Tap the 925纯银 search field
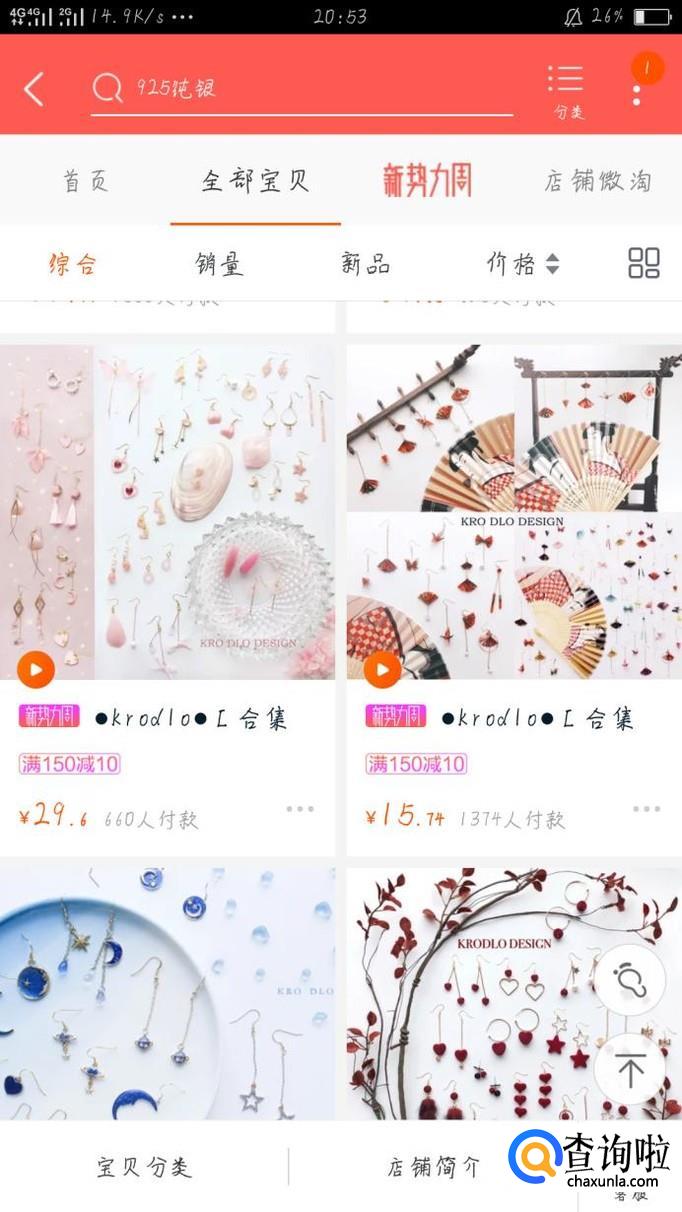This screenshot has height=1212, width=682. 300,88
